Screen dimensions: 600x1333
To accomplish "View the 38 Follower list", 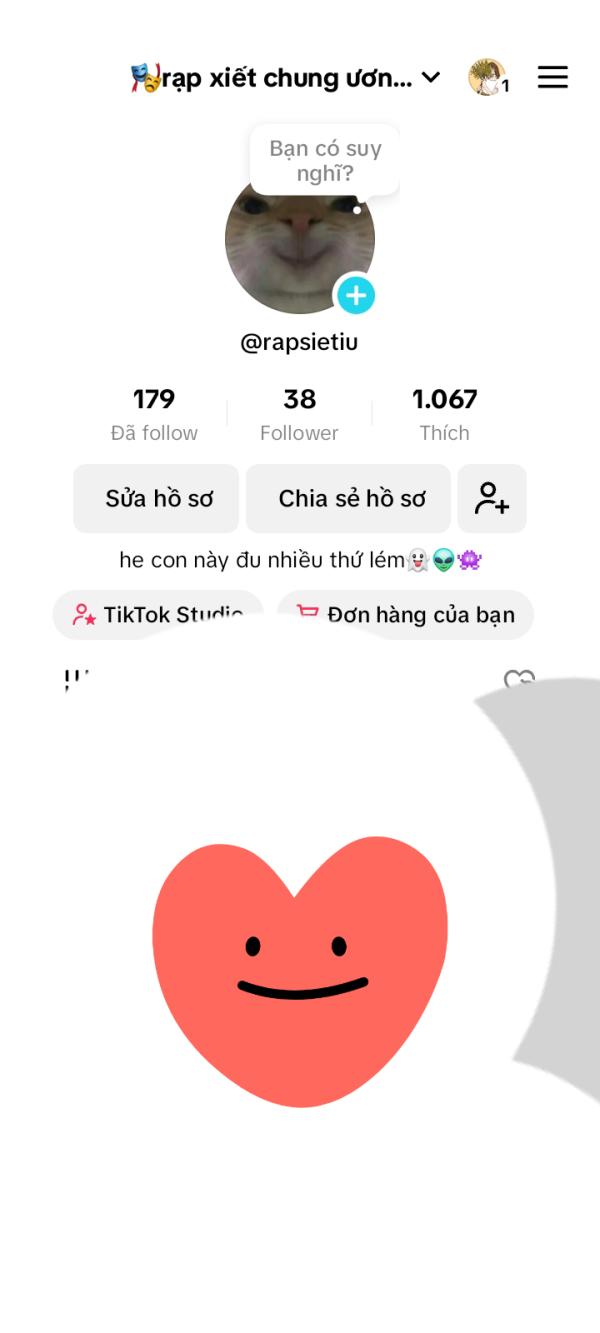I will pyautogui.click(x=299, y=414).
